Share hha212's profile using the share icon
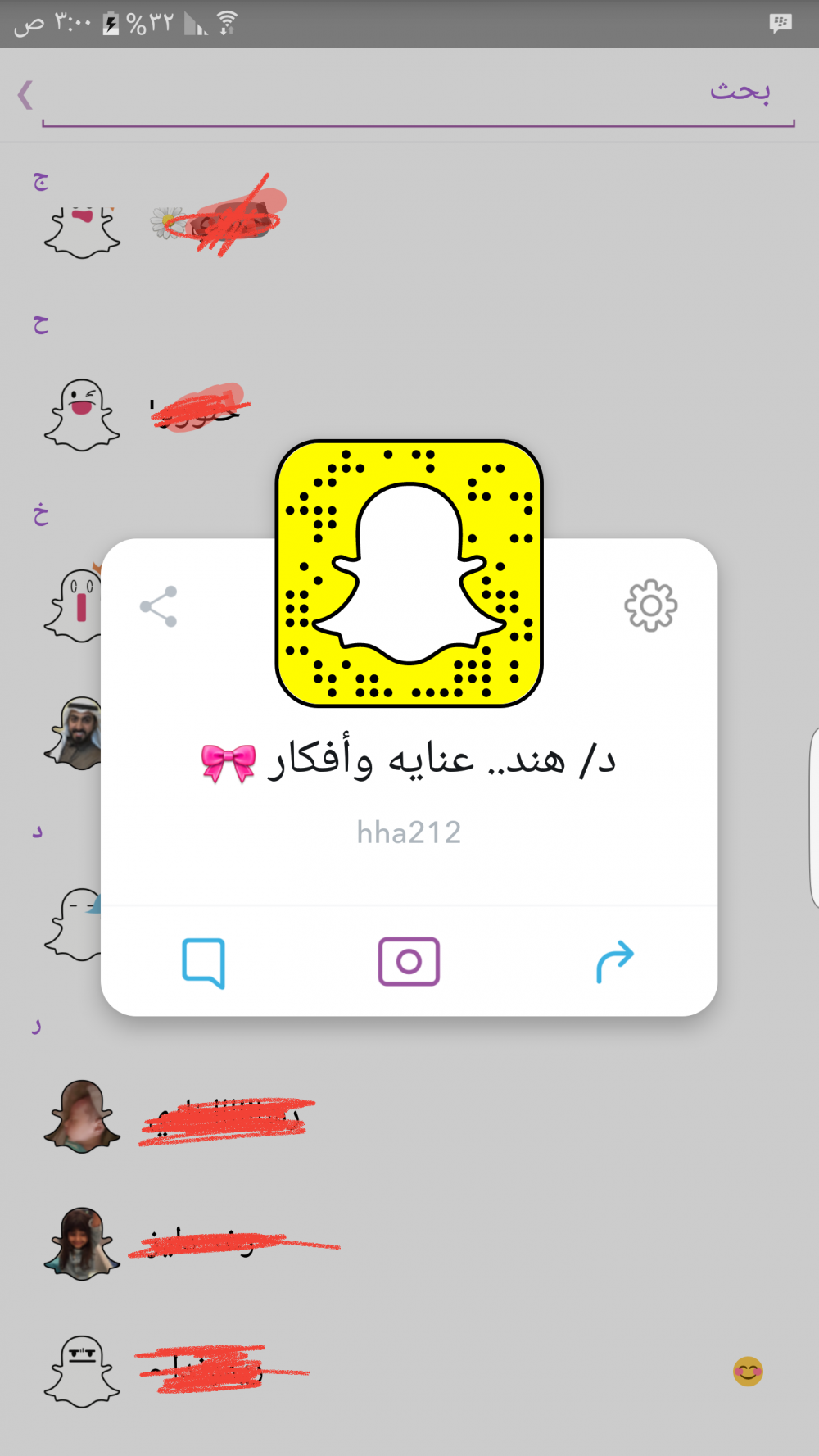 pyautogui.click(x=159, y=606)
